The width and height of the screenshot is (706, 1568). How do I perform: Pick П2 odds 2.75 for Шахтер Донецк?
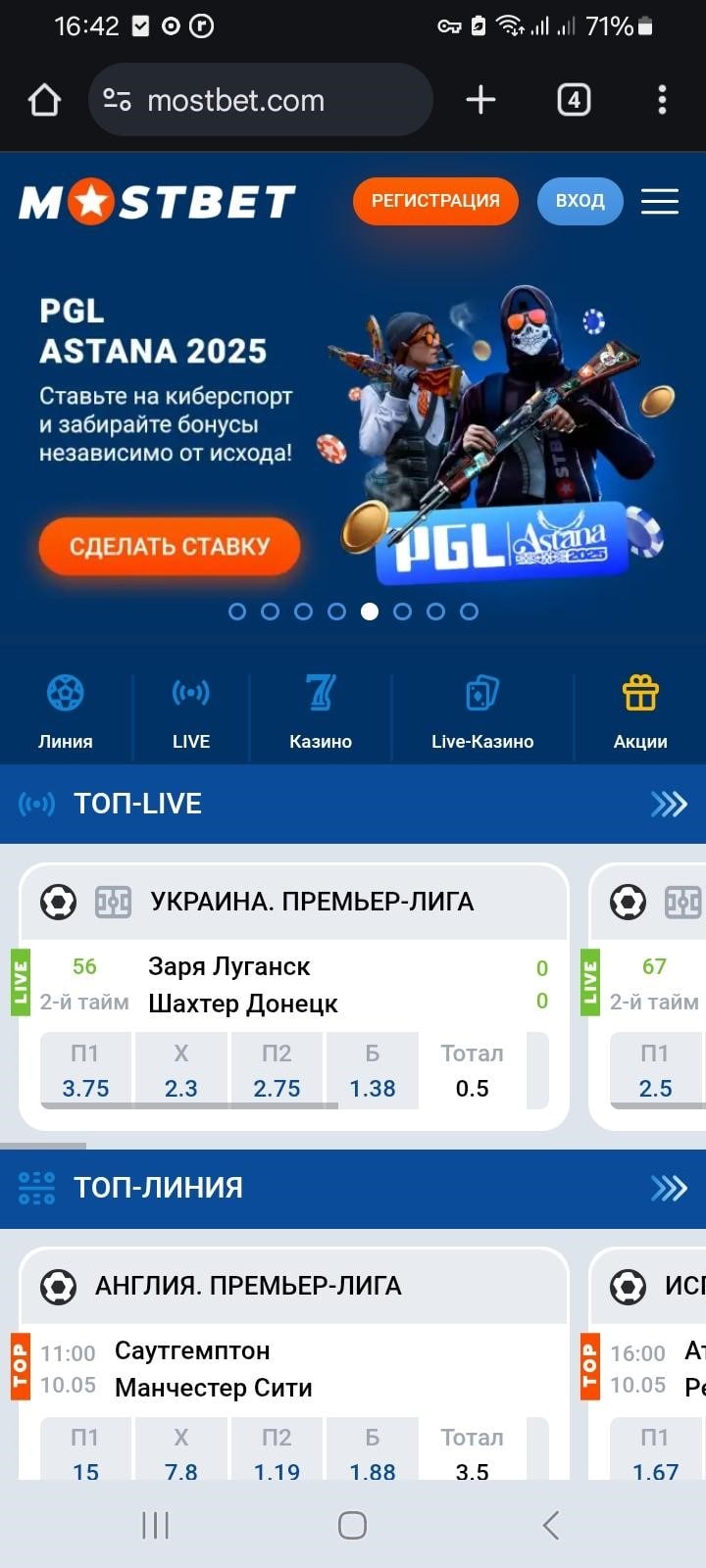pyautogui.click(x=277, y=1071)
